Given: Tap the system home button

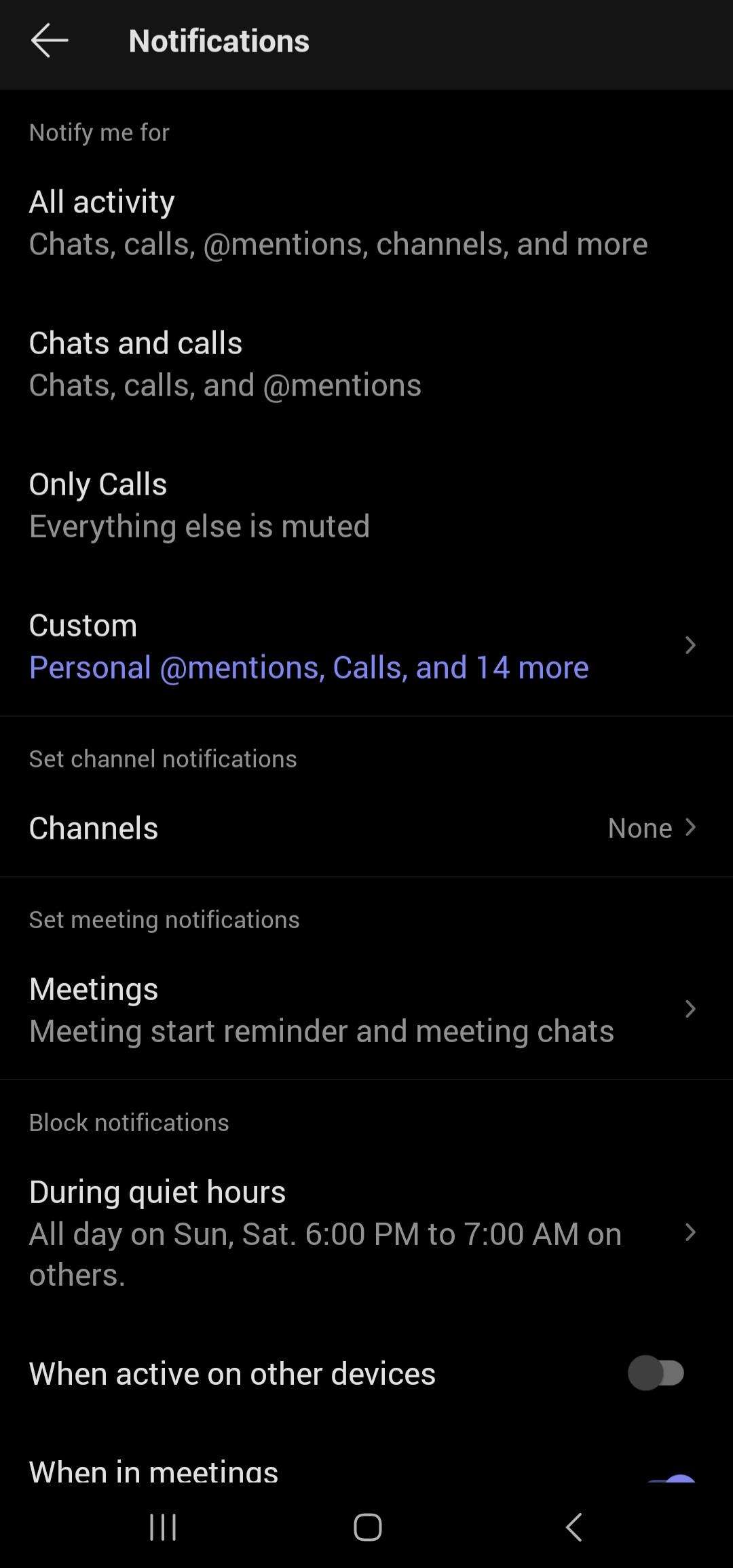Looking at the screenshot, I should coord(367,1527).
